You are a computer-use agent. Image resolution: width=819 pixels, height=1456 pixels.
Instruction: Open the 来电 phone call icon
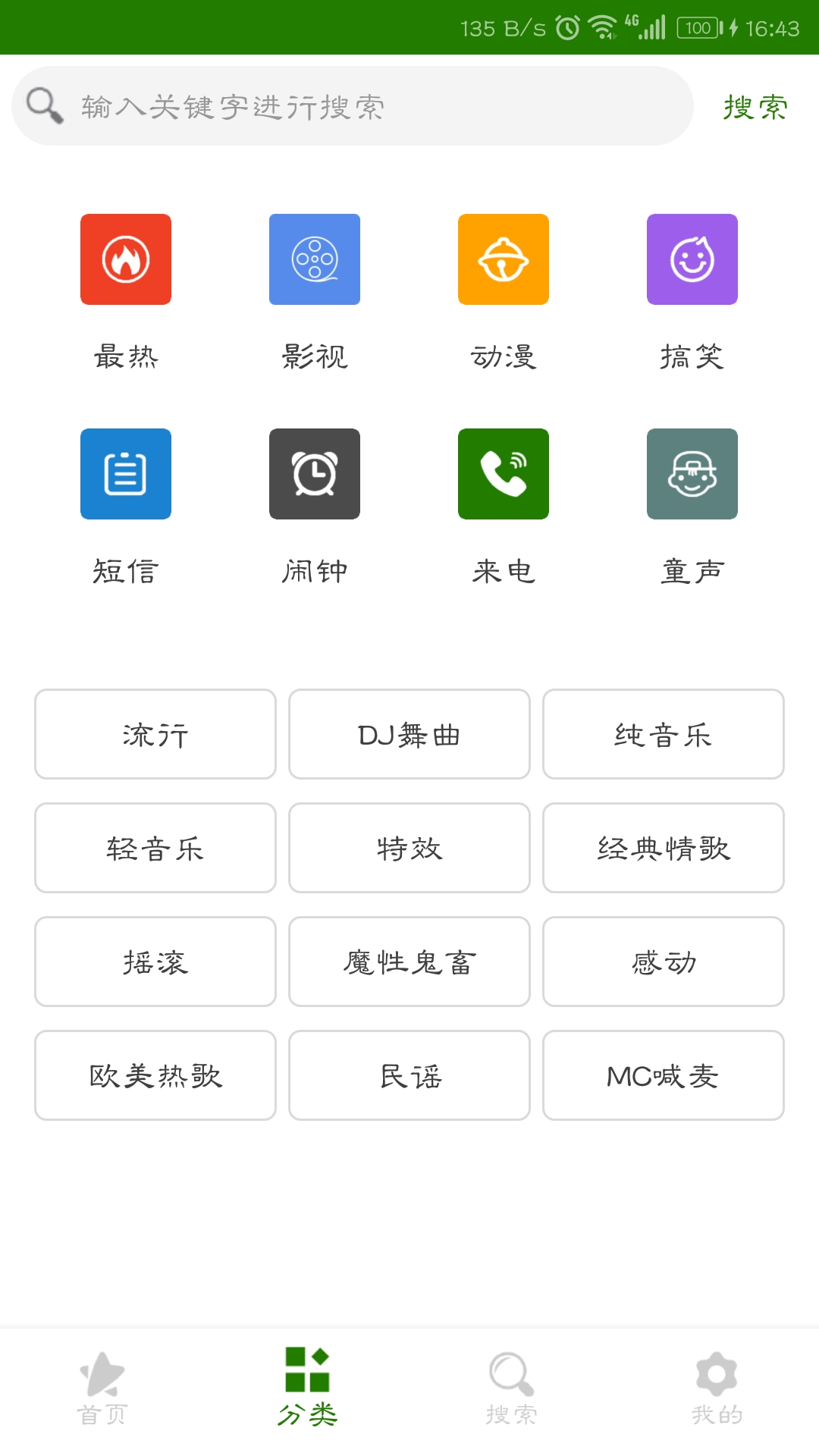(504, 474)
